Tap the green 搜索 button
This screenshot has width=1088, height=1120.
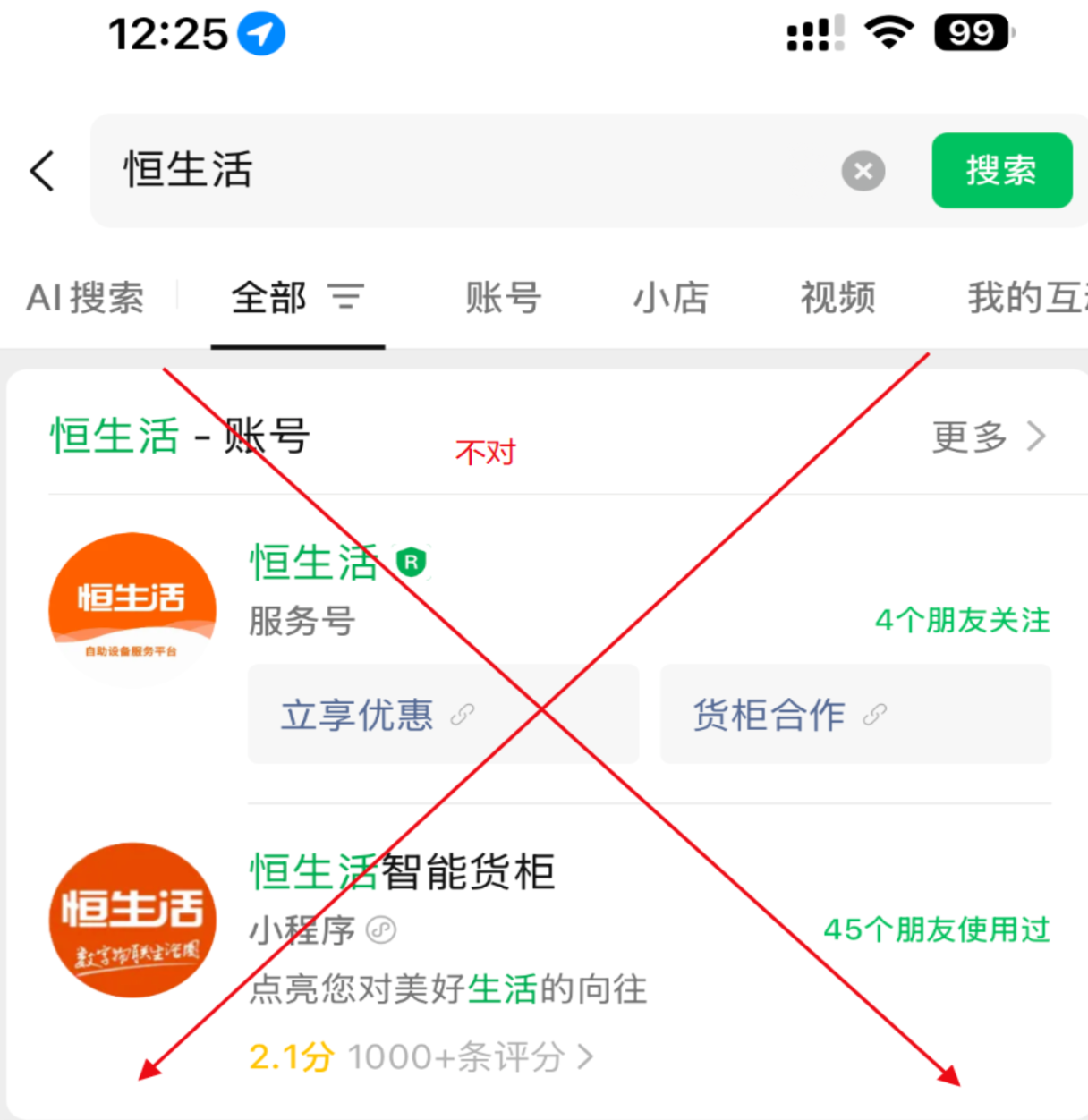pyautogui.click(x=1001, y=170)
